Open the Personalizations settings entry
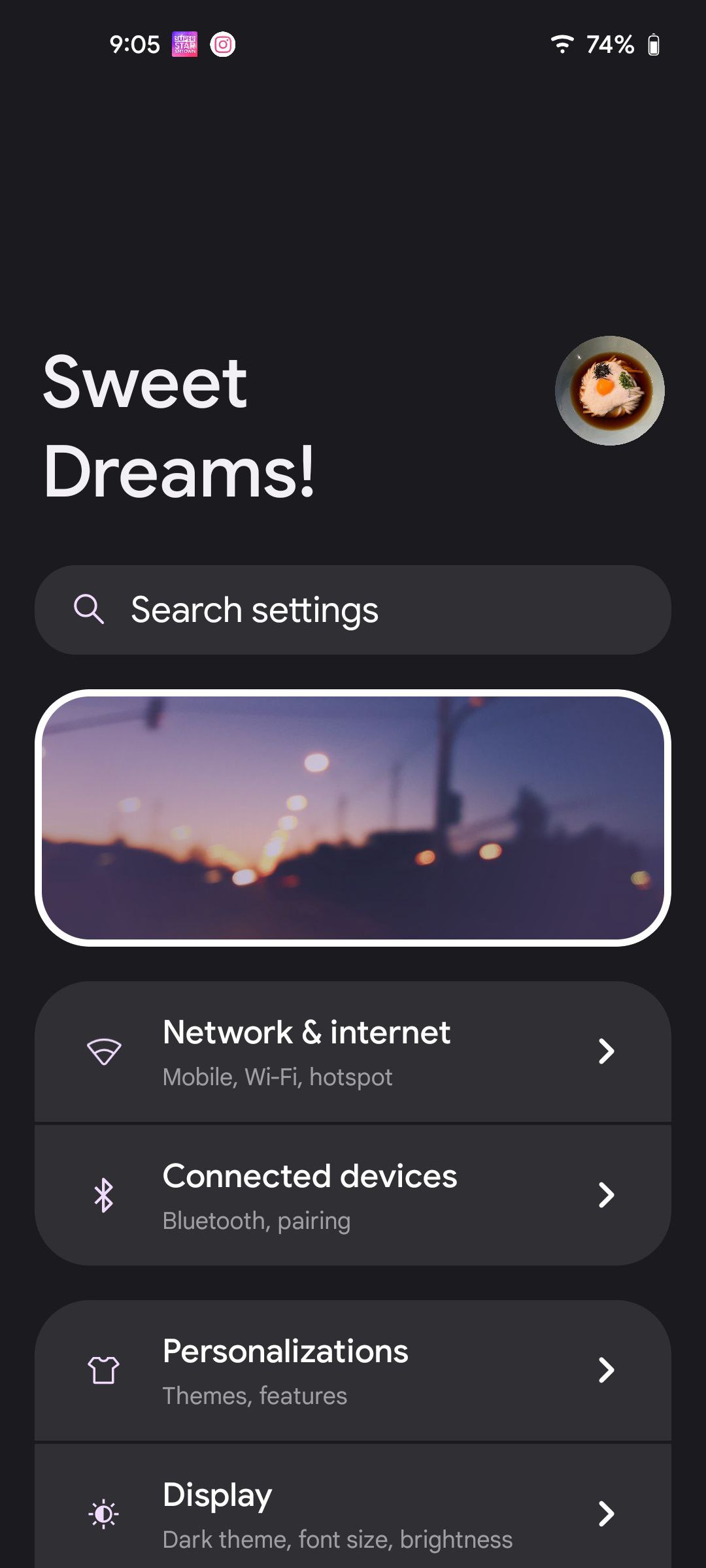706x1568 pixels. click(353, 1371)
